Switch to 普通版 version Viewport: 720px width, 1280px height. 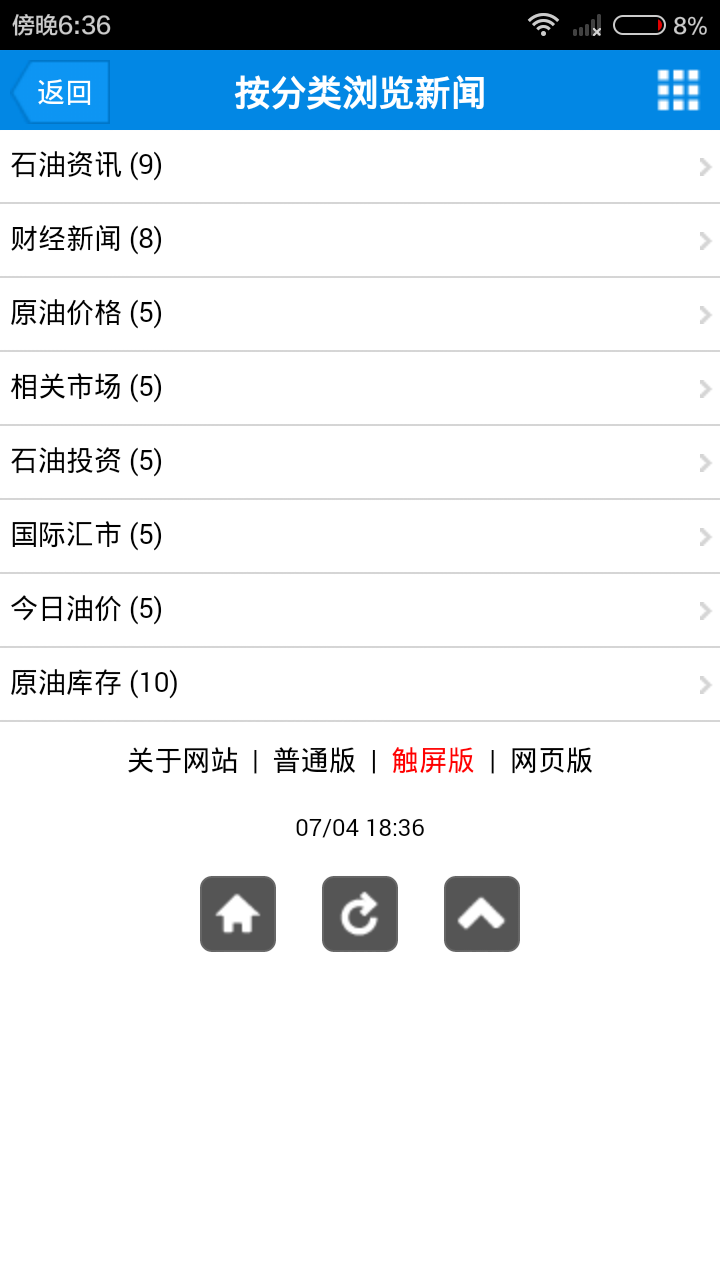click(x=314, y=761)
